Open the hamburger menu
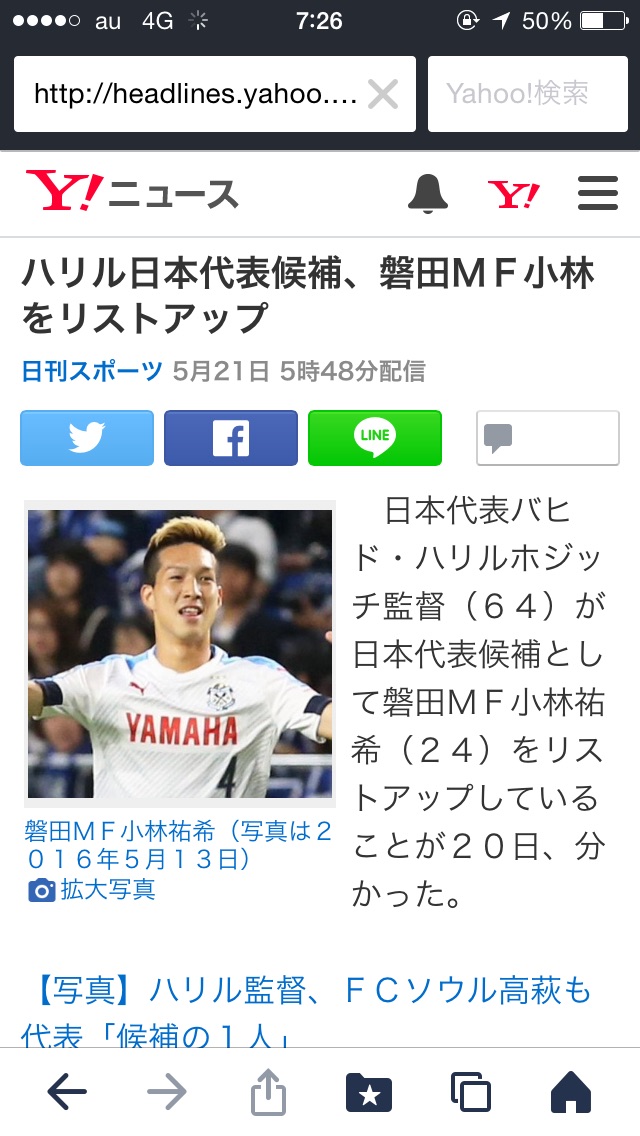640x1136 pixels. coord(598,192)
